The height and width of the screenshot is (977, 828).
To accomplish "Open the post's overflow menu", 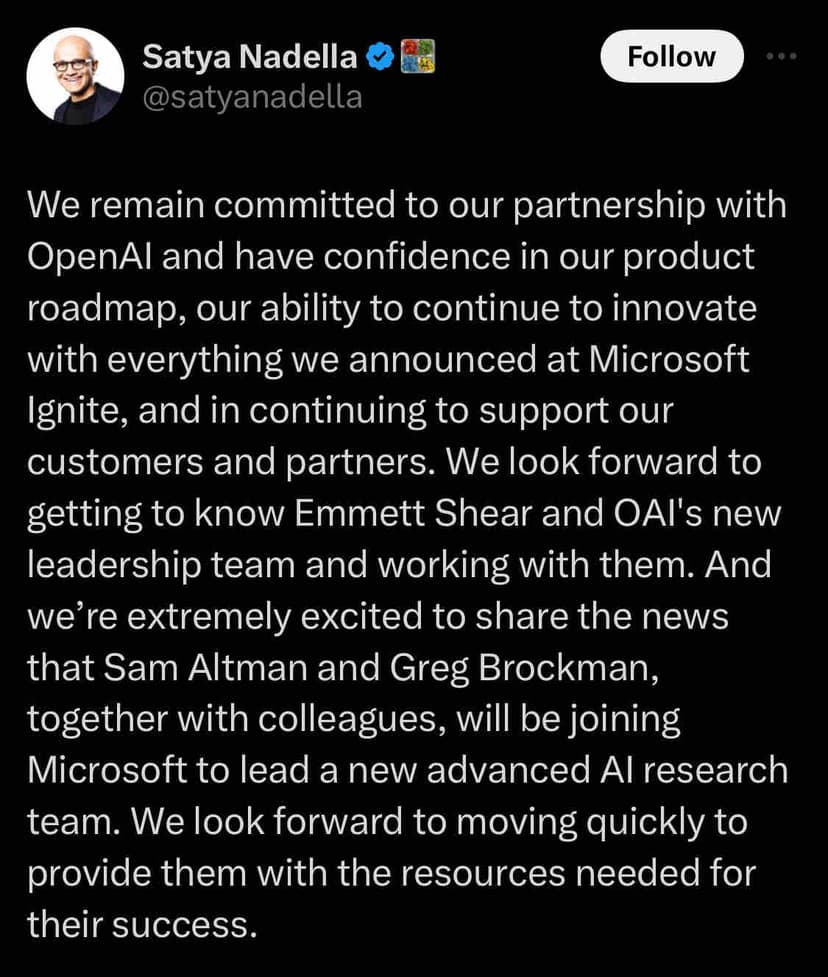I will click(x=781, y=57).
